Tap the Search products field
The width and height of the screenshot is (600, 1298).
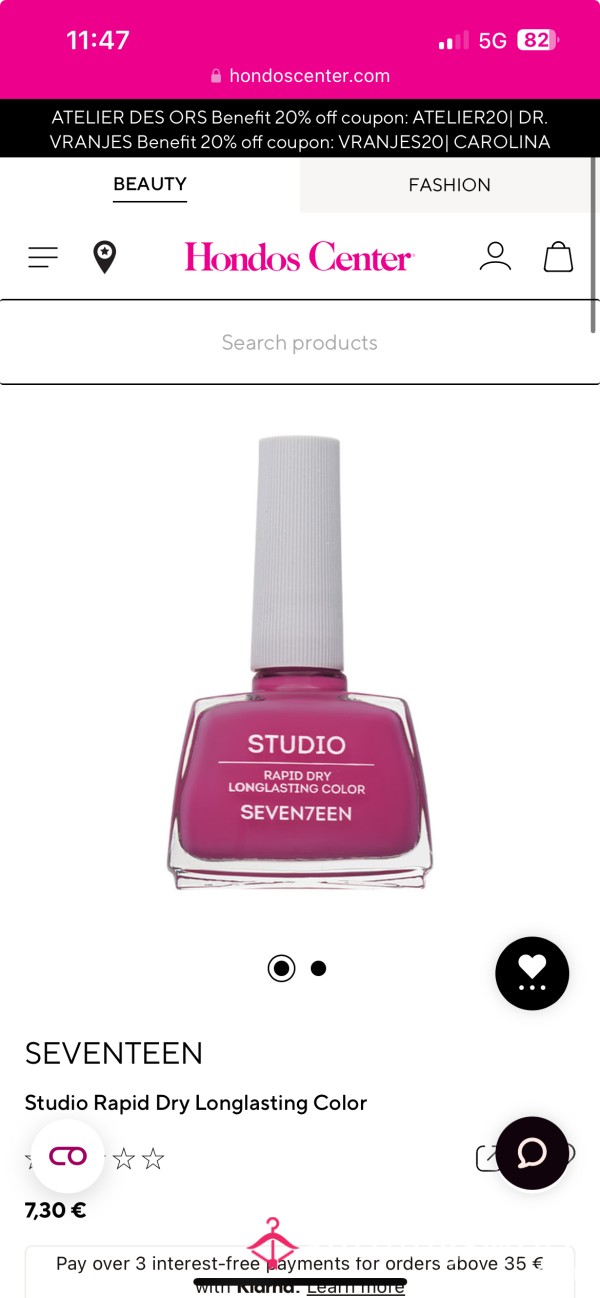click(x=299, y=342)
